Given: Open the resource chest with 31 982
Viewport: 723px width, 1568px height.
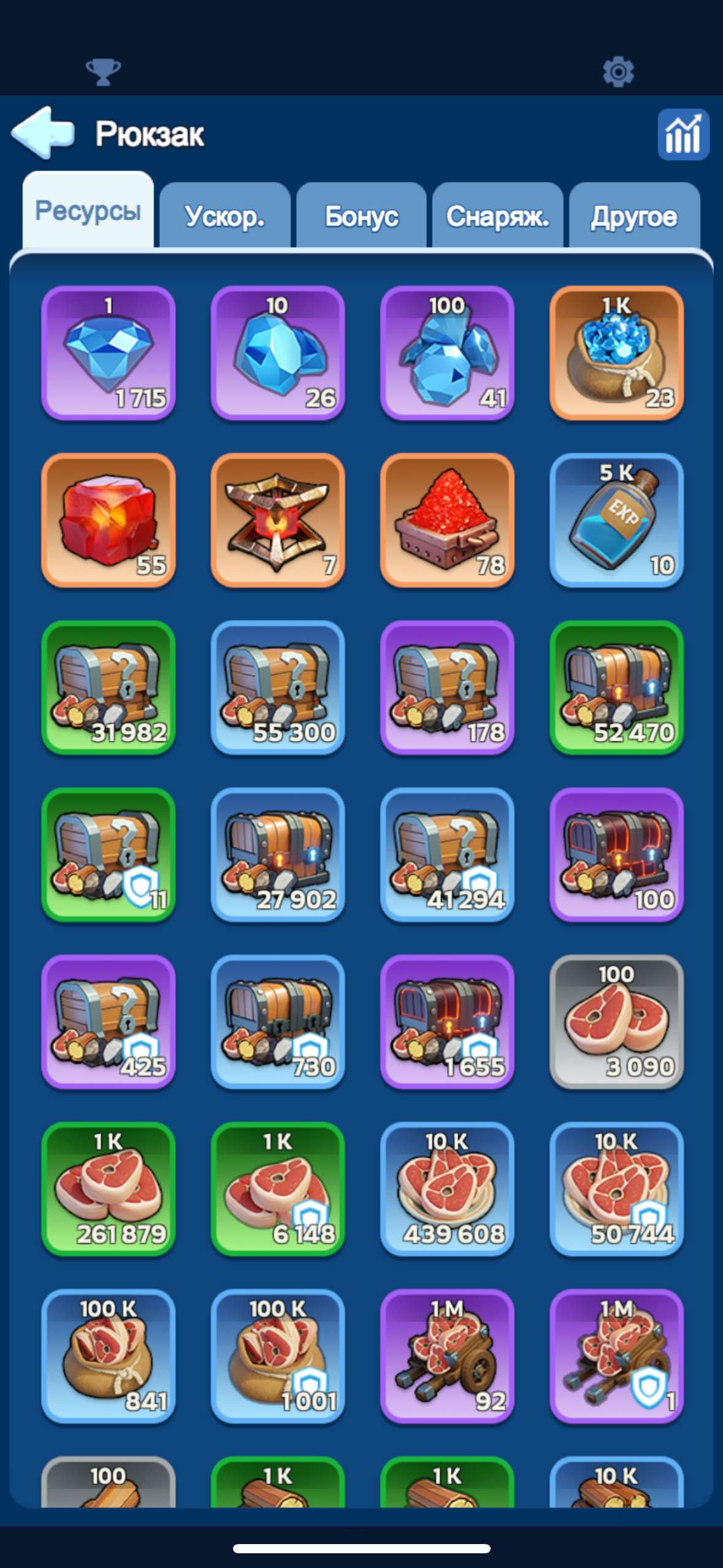Looking at the screenshot, I should click(109, 688).
